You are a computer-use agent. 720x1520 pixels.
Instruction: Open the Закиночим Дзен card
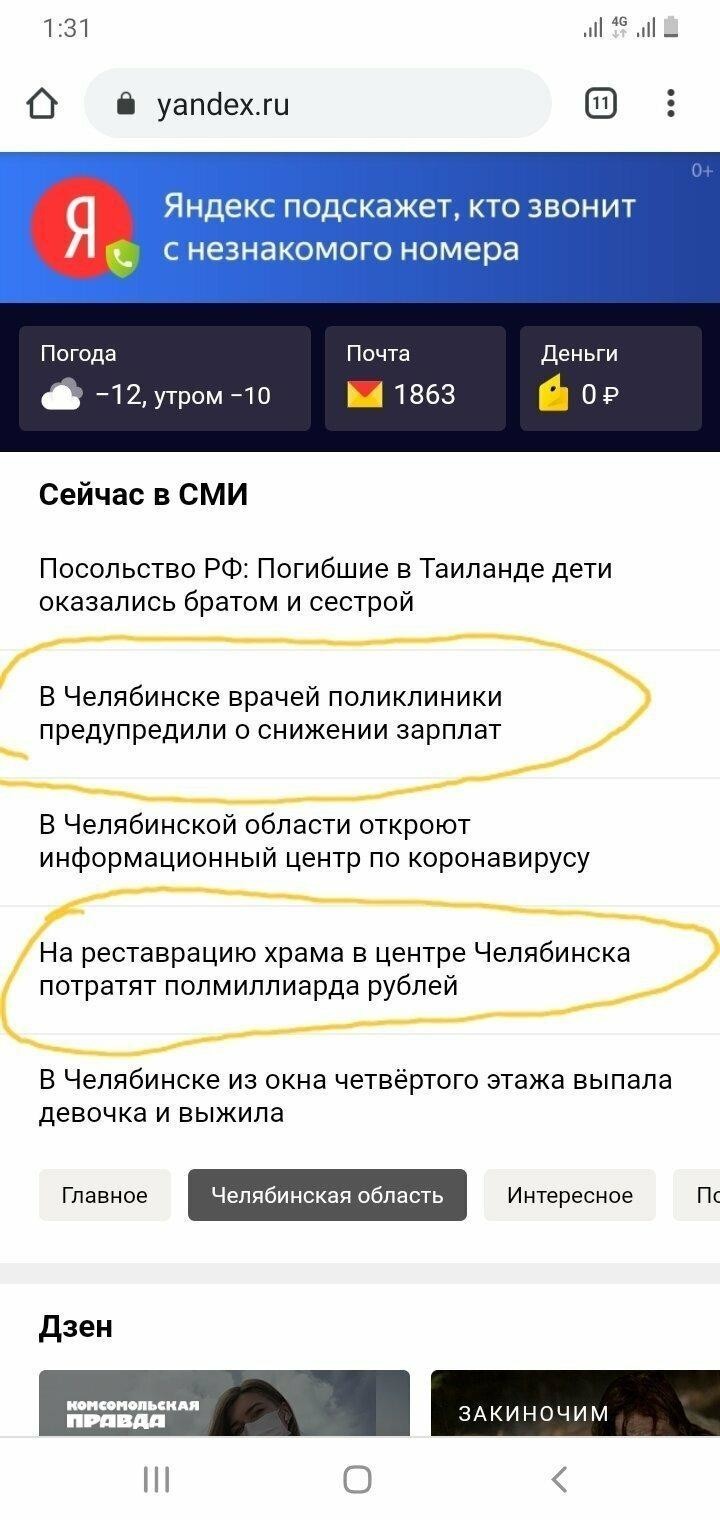pyautogui.click(x=575, y=1403)
